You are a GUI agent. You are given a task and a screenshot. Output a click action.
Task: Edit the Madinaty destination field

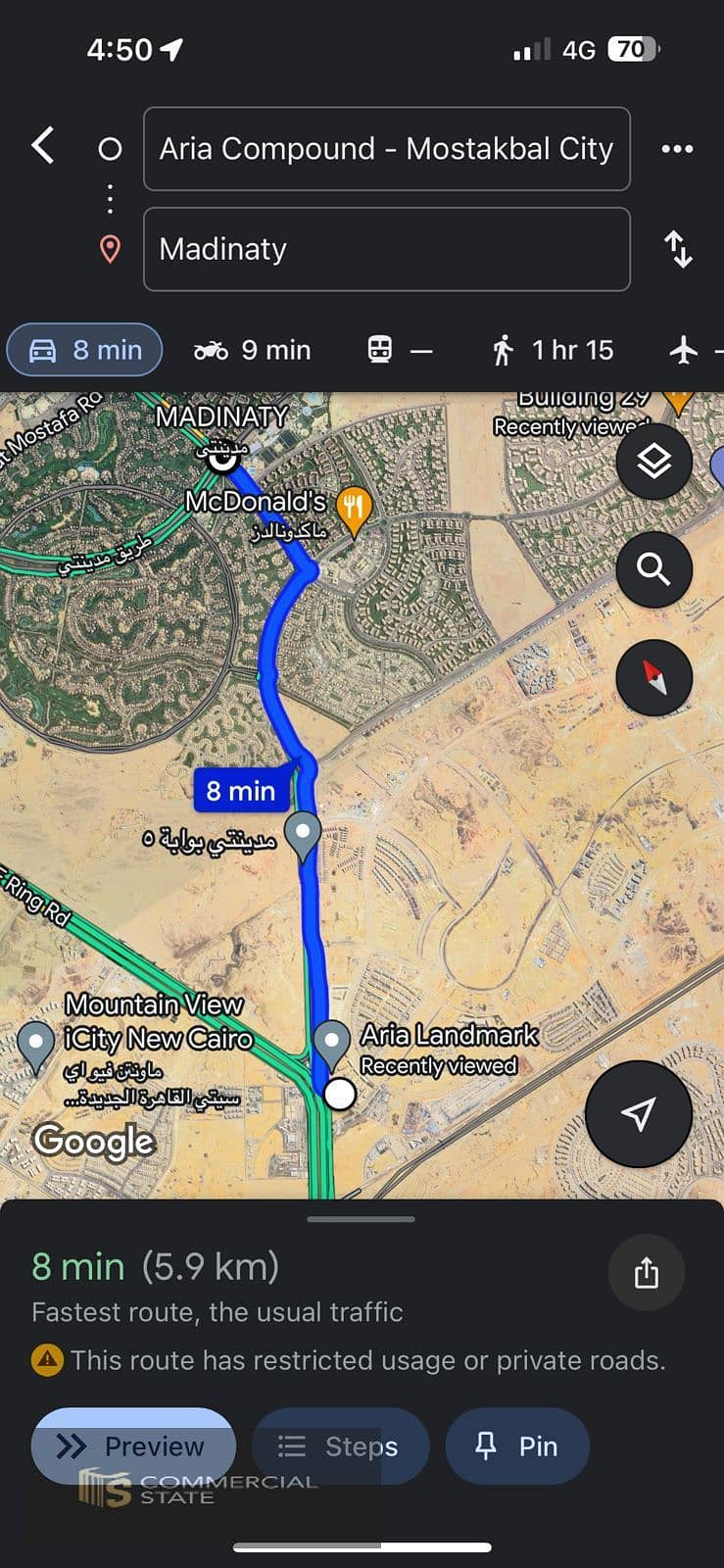386,249
